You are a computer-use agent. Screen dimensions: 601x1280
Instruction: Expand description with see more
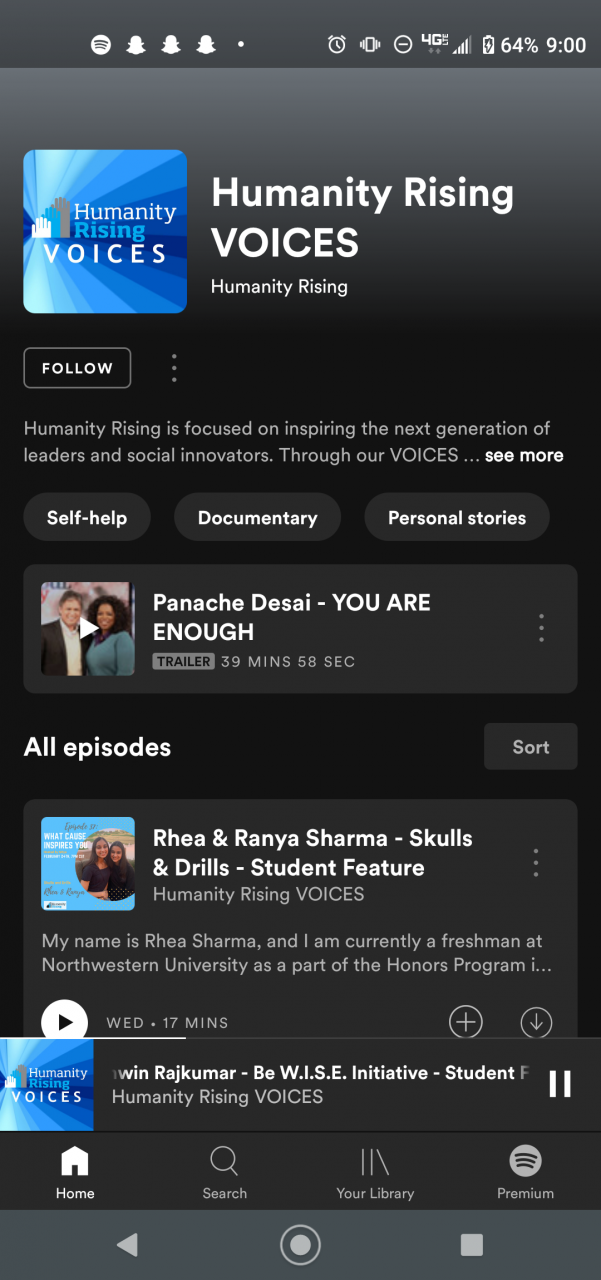(x=524, y=455)
